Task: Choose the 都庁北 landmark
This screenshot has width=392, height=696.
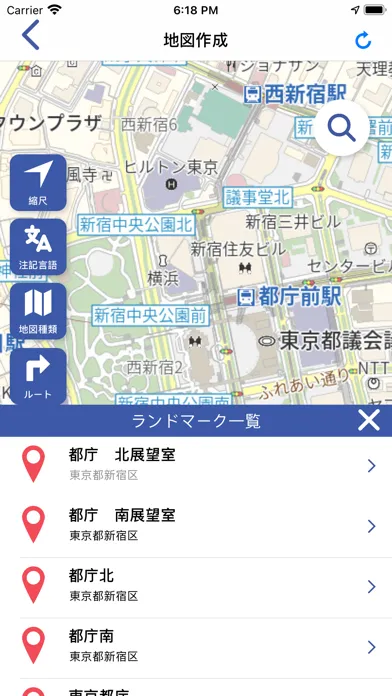Action: pyautogui.click(x=196, y=587)
